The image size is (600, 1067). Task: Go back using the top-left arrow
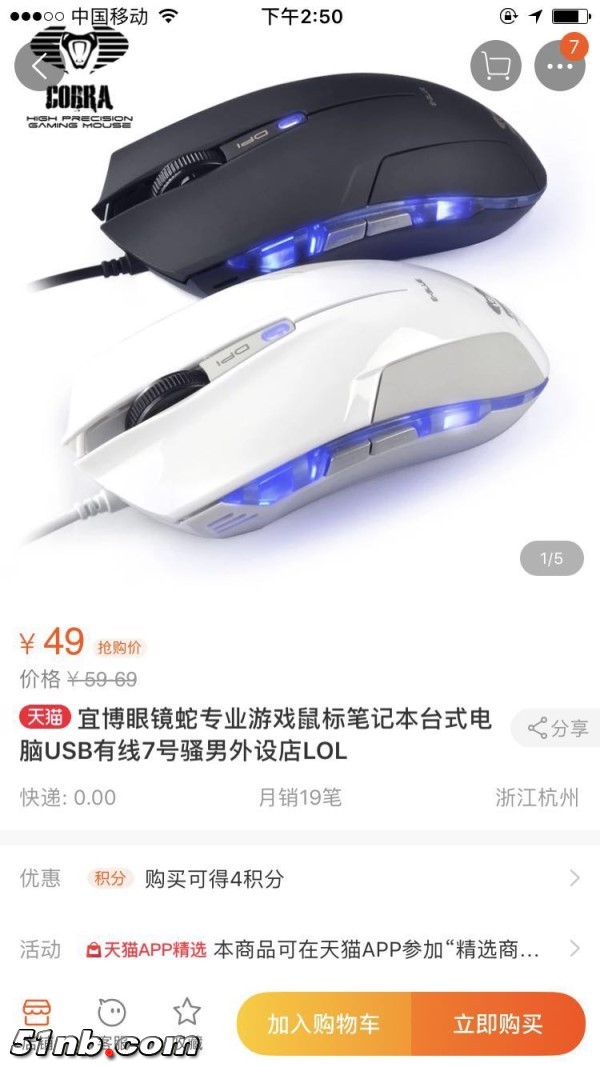click(40, 68)
